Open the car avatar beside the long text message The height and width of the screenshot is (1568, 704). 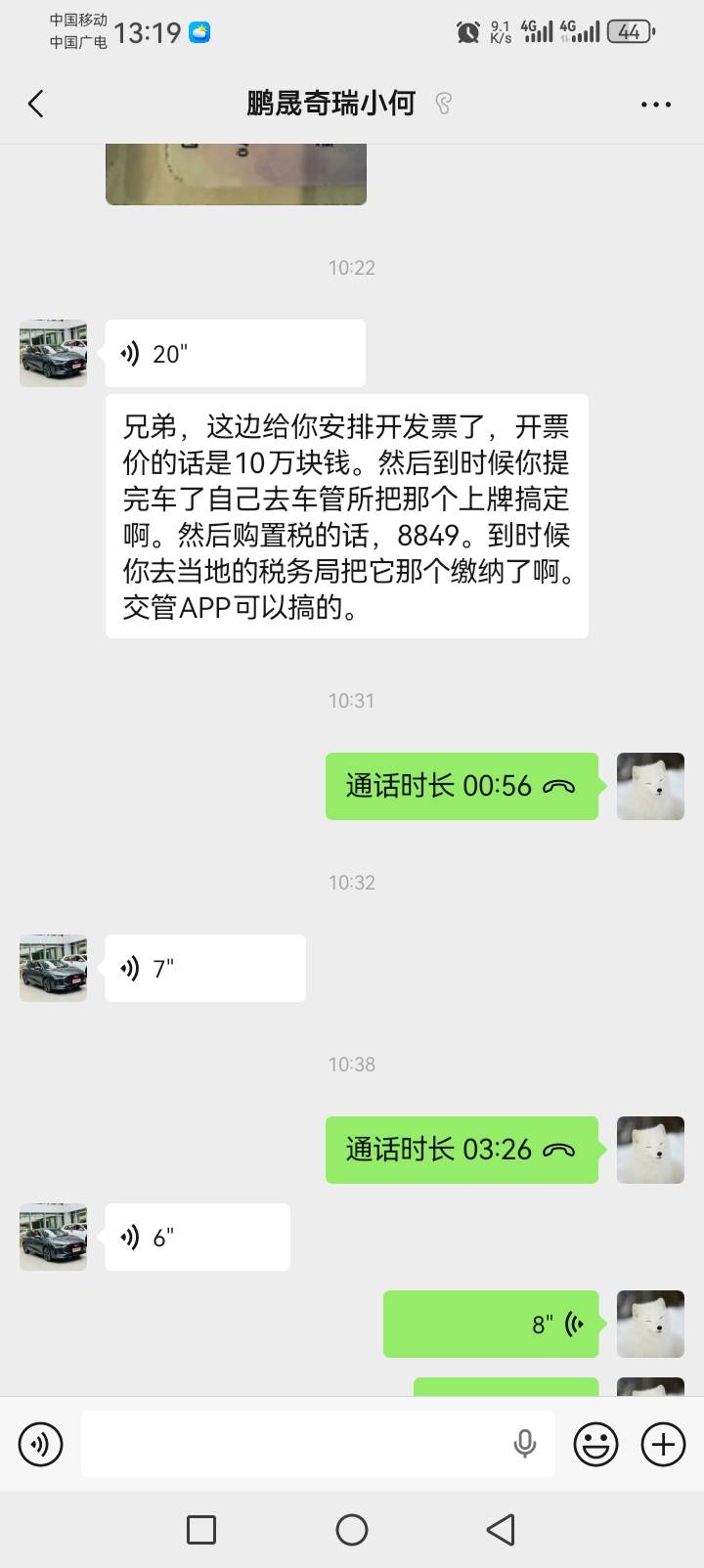[x=53, y=353]
